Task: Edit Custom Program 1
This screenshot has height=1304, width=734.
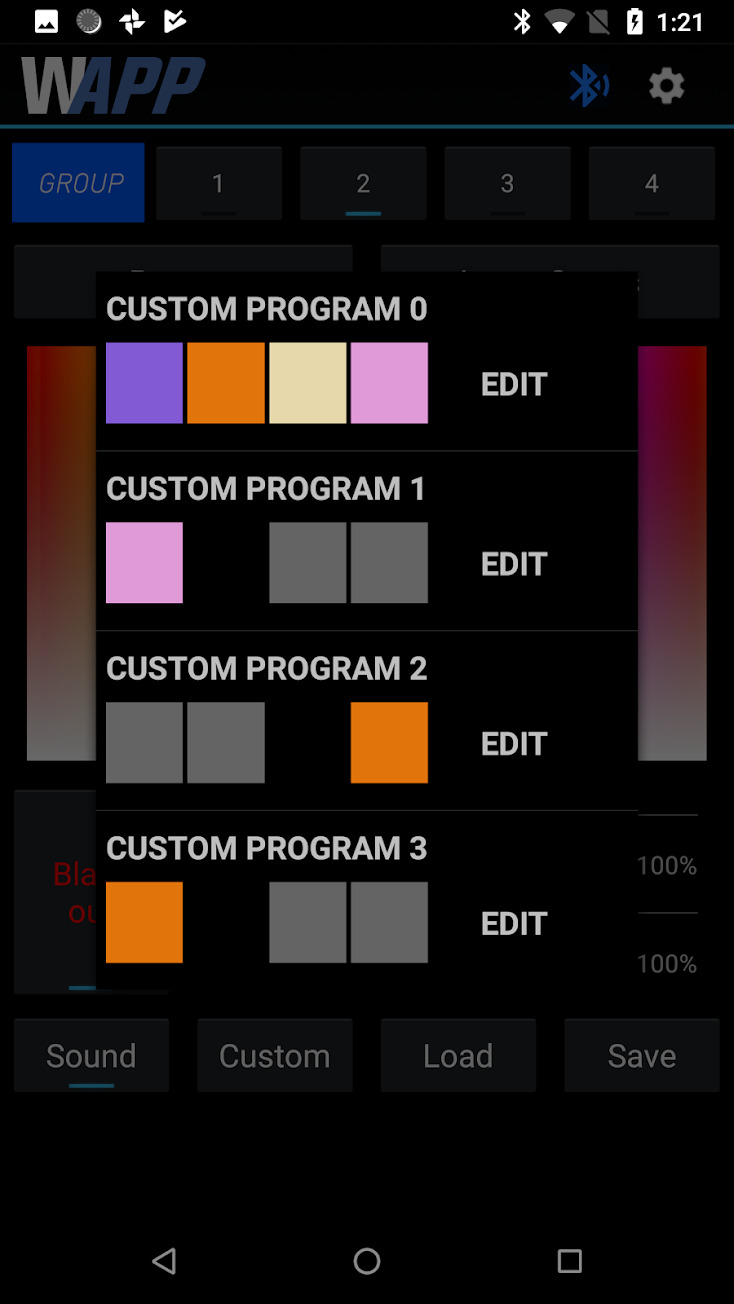Action: click(x=513, y=564)
